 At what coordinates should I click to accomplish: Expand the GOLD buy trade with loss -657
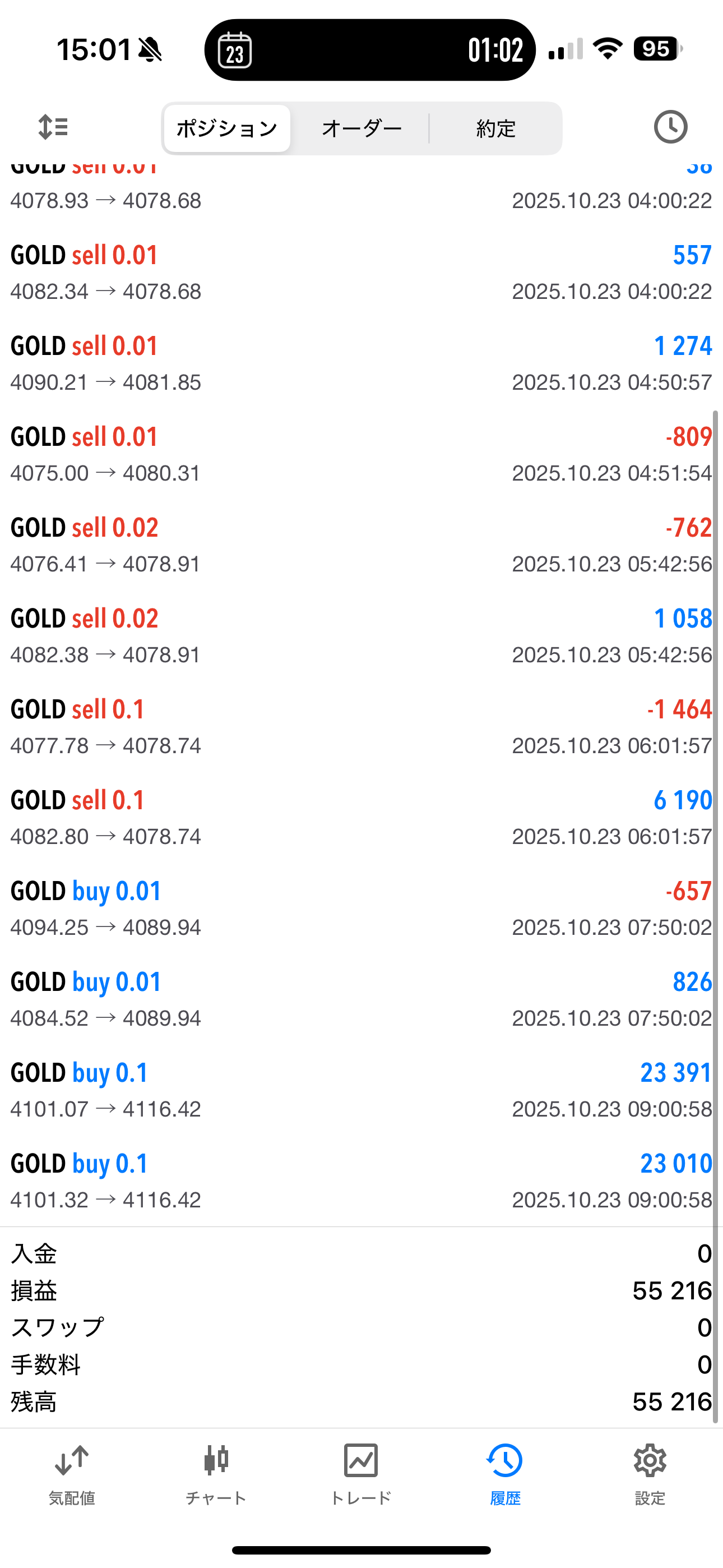[x=361, y=908]
